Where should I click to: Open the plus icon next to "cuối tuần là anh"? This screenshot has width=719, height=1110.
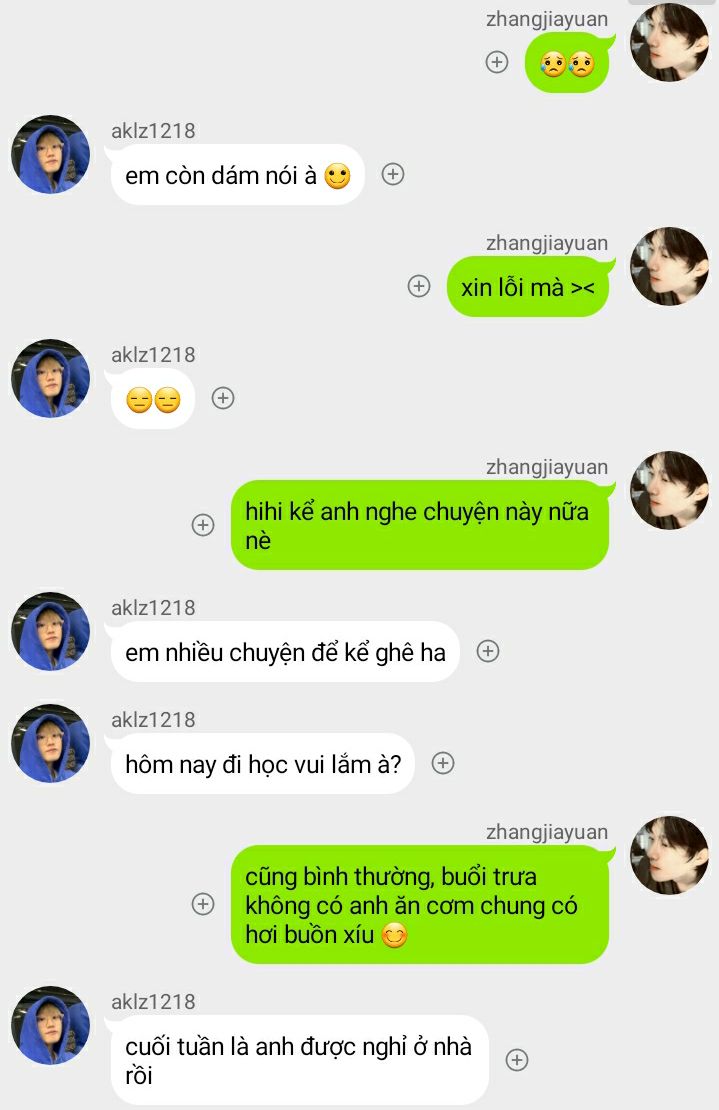(x=517, y=1060)
